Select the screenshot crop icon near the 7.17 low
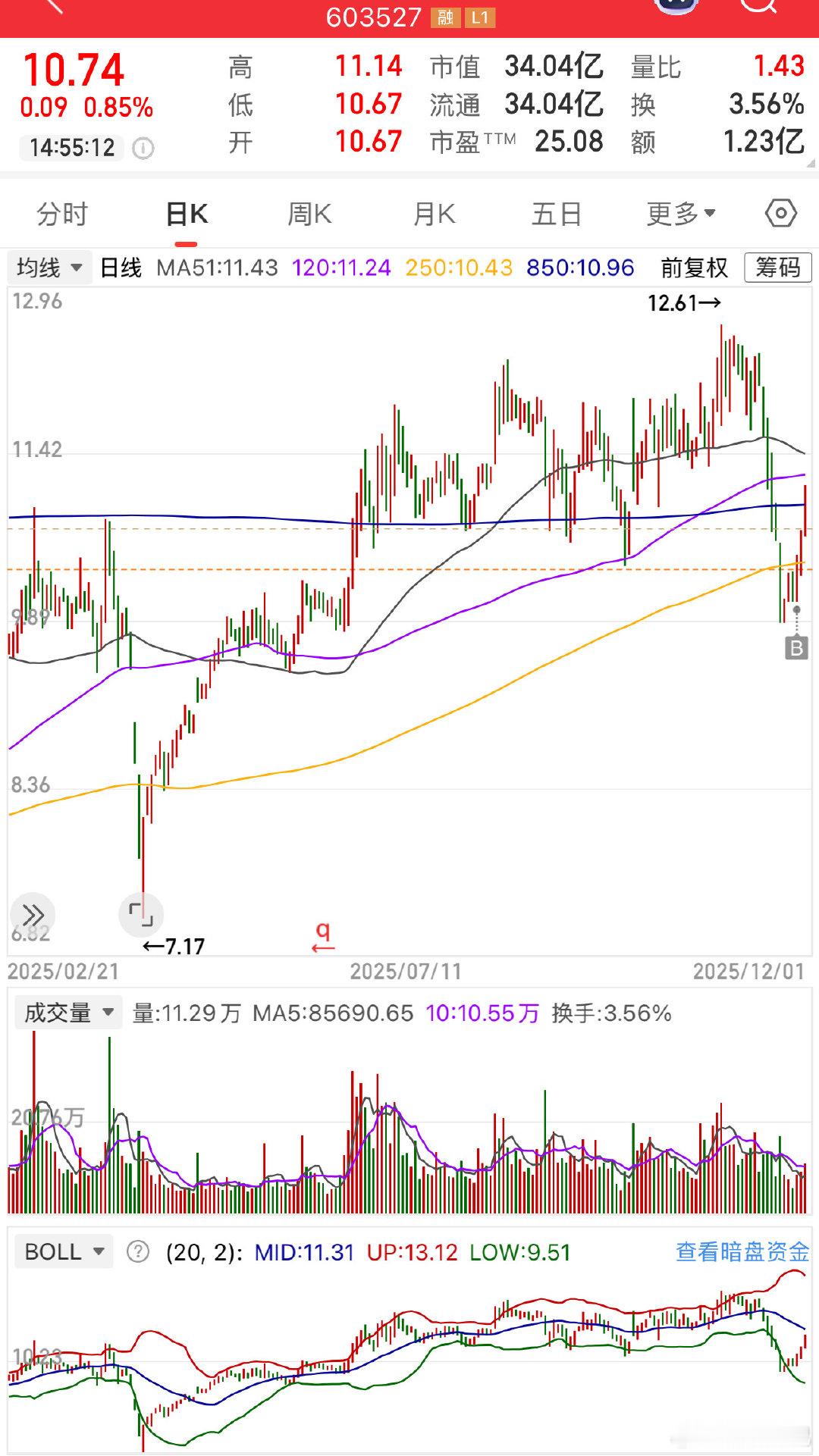 141,915
